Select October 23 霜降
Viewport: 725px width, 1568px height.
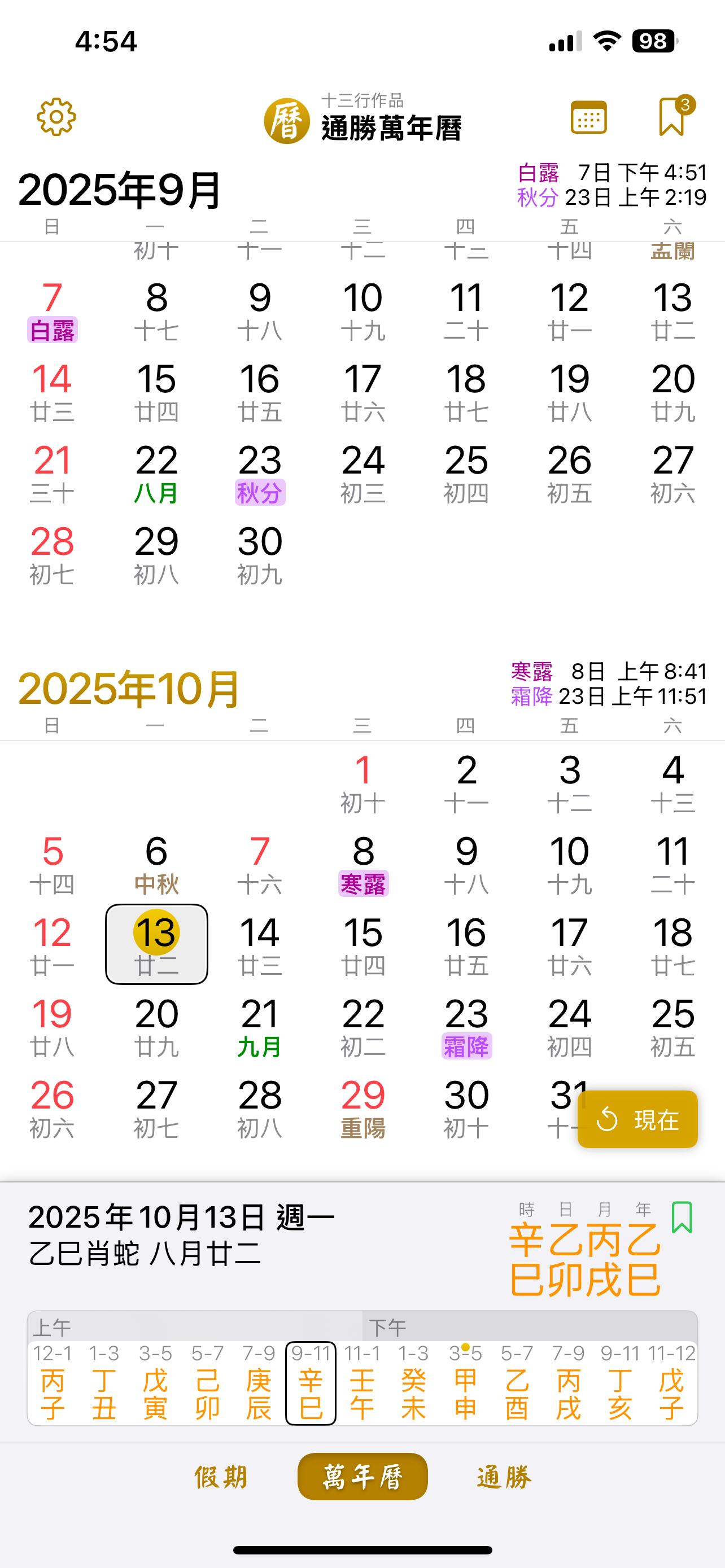coord(466,1027)
